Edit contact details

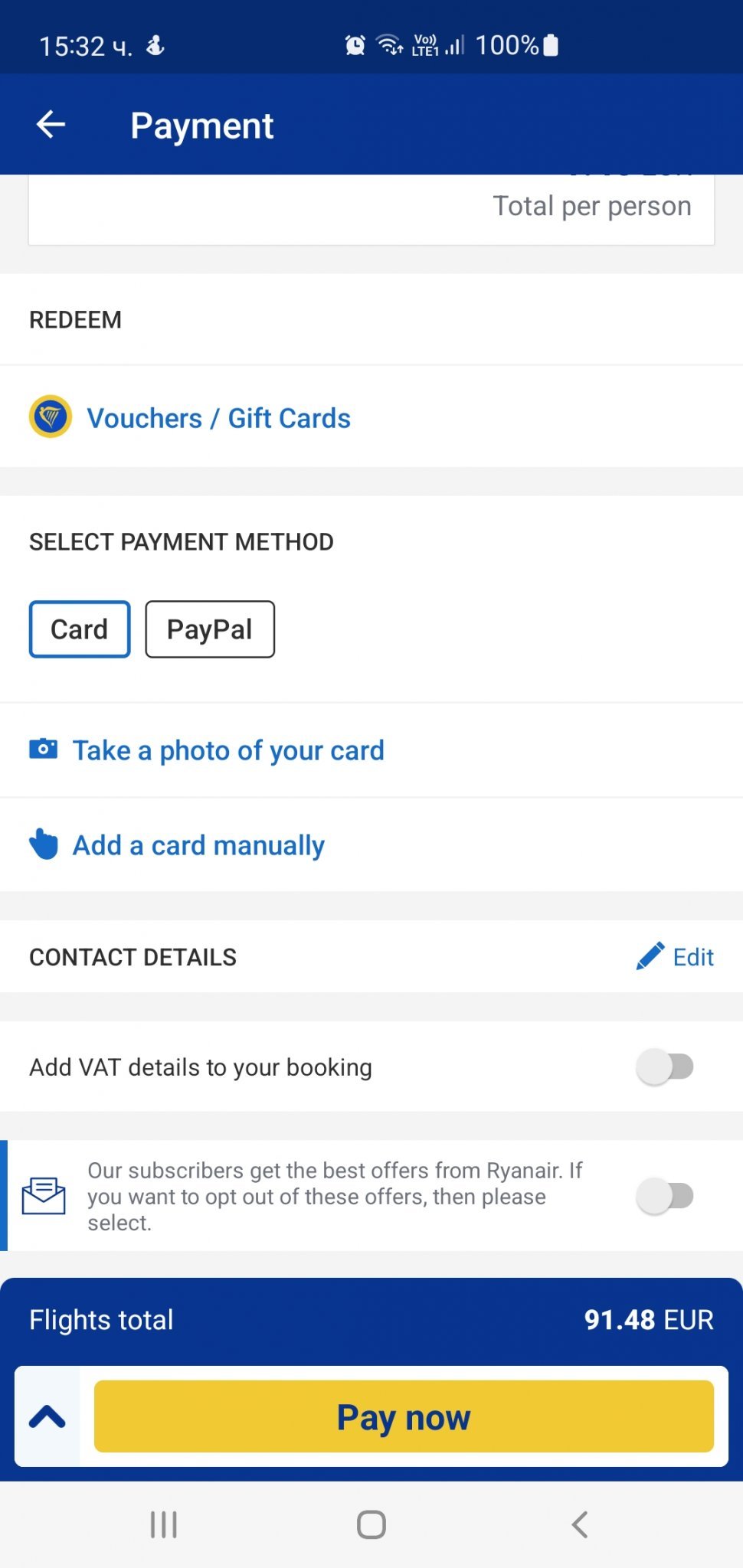[676, 956]
